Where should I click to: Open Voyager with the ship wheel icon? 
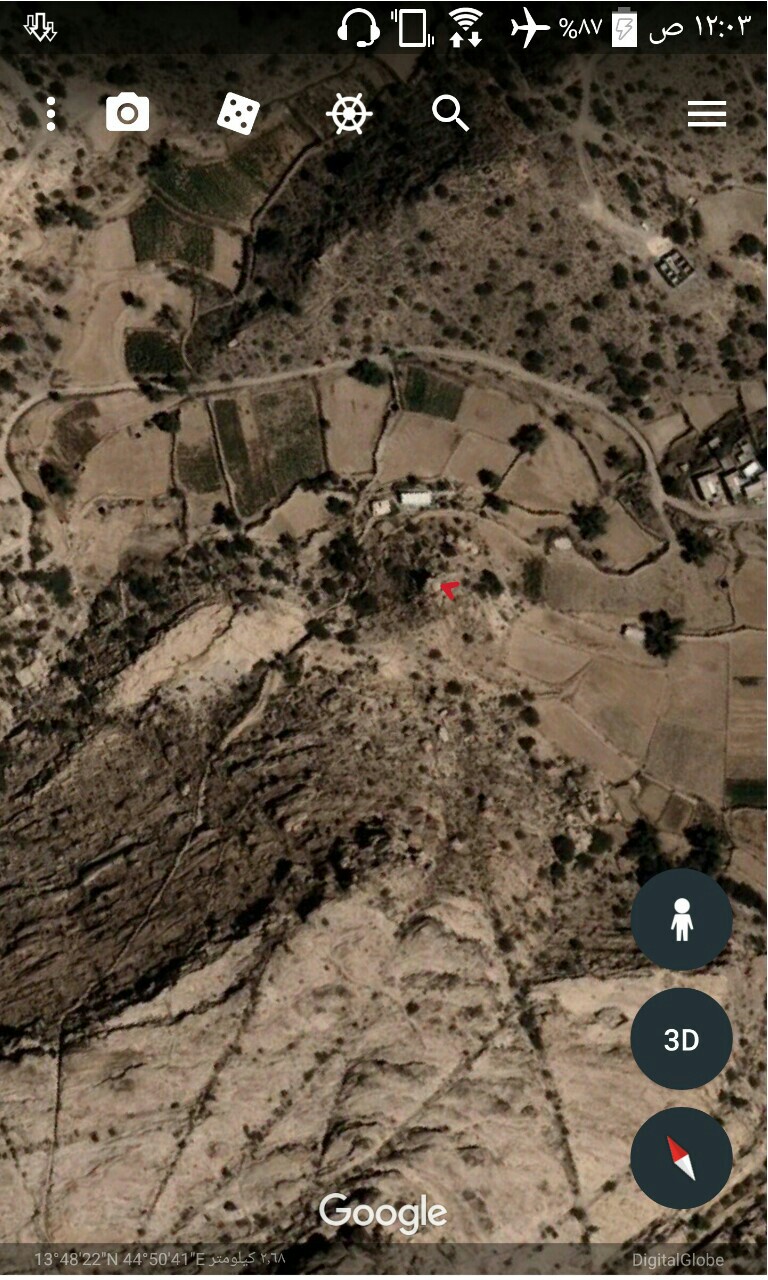pos(350,113)
